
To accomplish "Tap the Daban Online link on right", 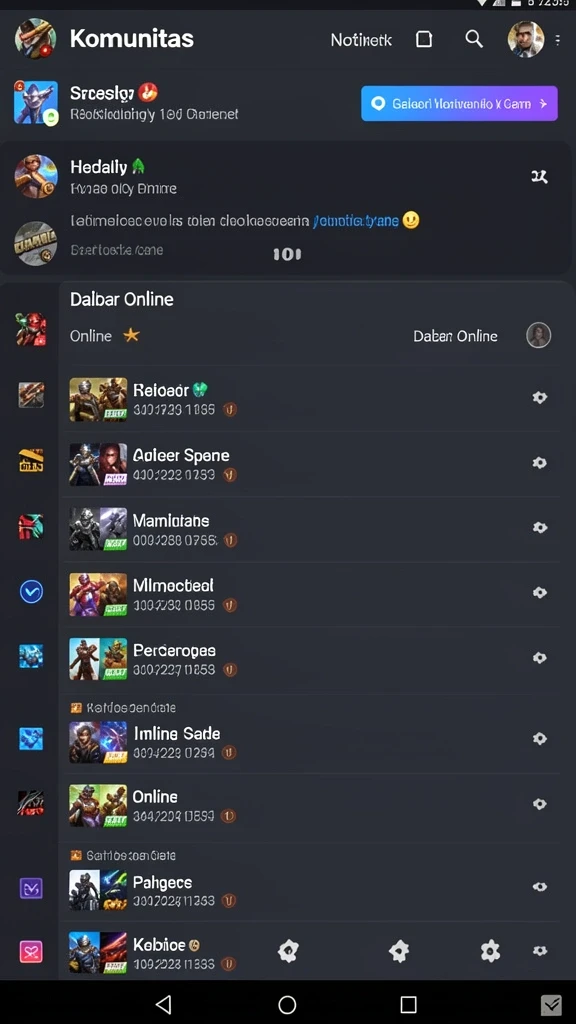I will (455, 336).
